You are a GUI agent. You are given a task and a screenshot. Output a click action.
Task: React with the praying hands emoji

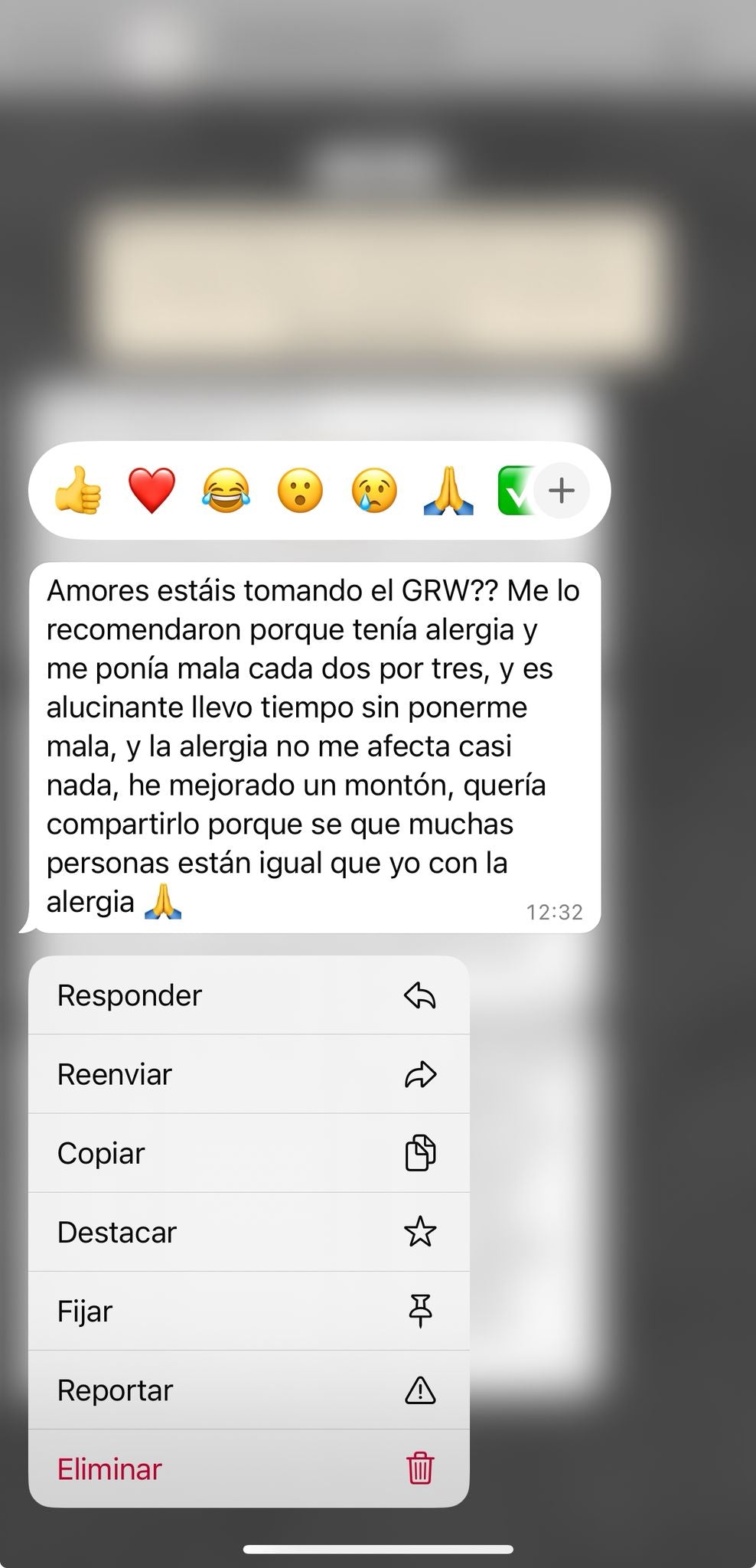point(448,491)
